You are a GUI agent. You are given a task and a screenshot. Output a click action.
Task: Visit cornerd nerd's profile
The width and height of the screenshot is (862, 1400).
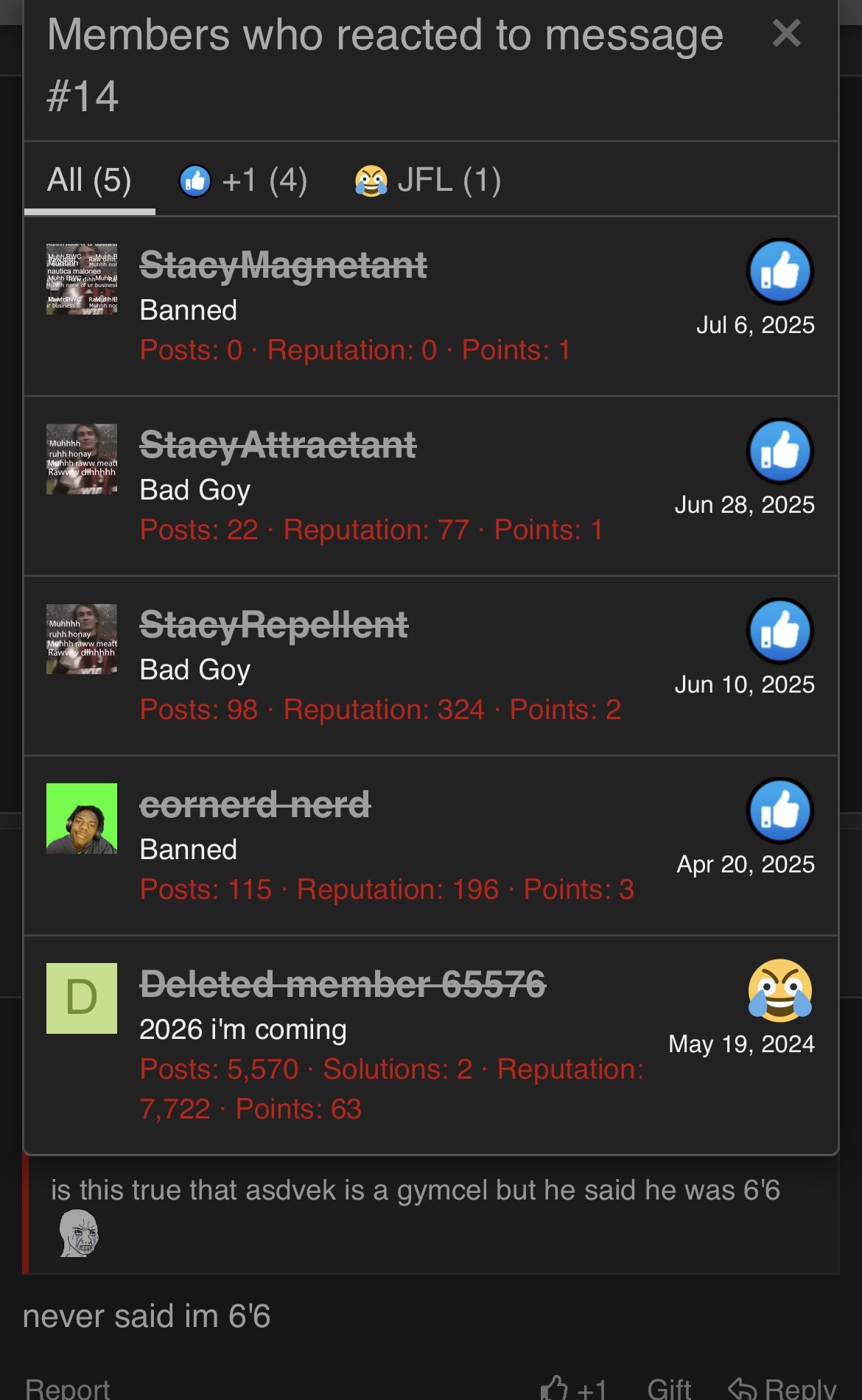click(x=255, y=805)
